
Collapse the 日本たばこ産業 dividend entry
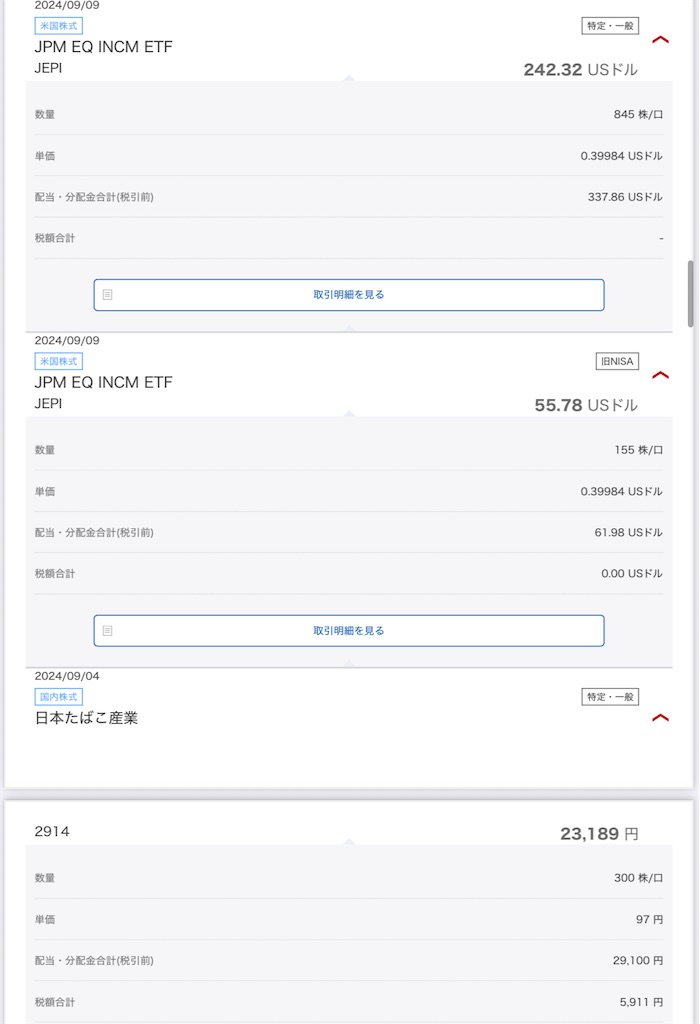pyautogui.click(x=660, y=718)
